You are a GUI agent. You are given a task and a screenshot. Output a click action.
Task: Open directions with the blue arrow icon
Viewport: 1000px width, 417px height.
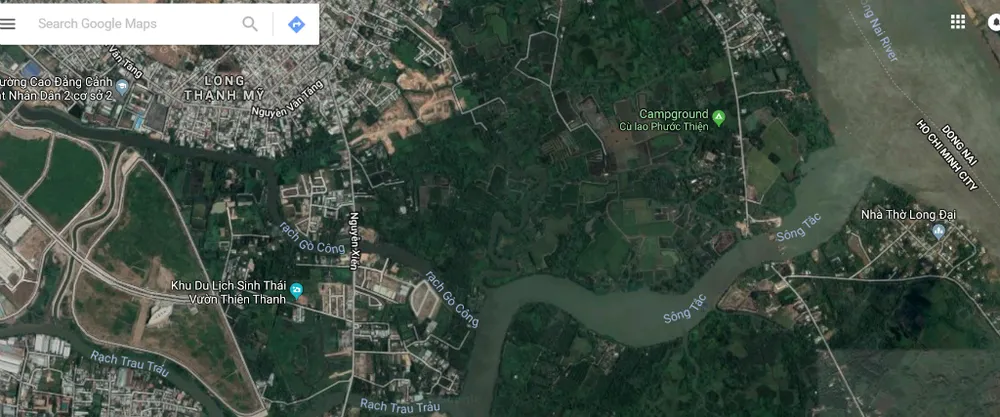tap(296, 24)
